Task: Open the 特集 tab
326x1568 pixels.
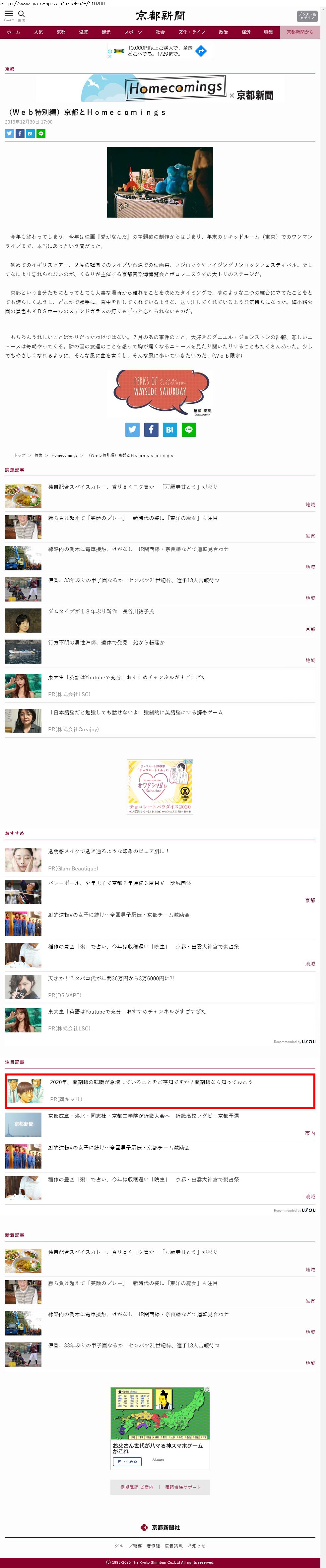Action: [269, 32]
